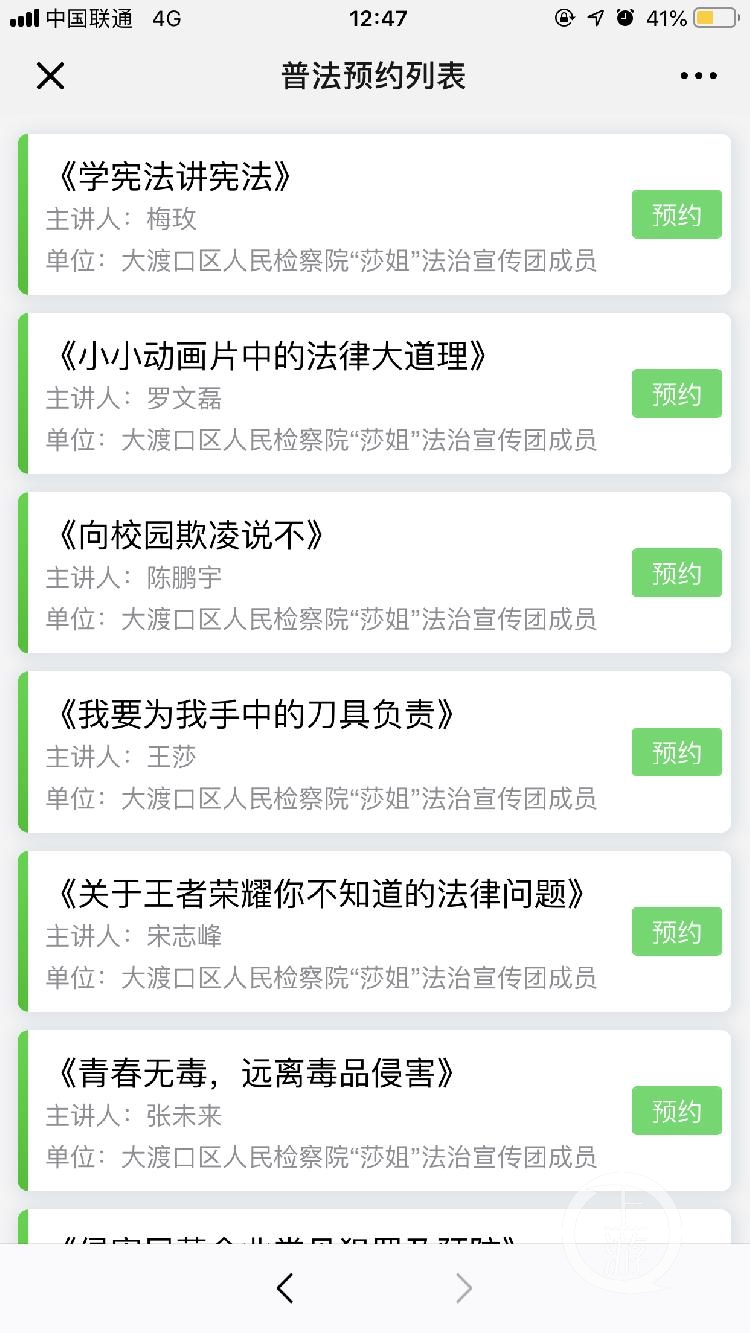This screenshot has width=750, height=1333.
Task: Book 《小小动画片中的法律大道理》 lecture
Action: point(676,394)
